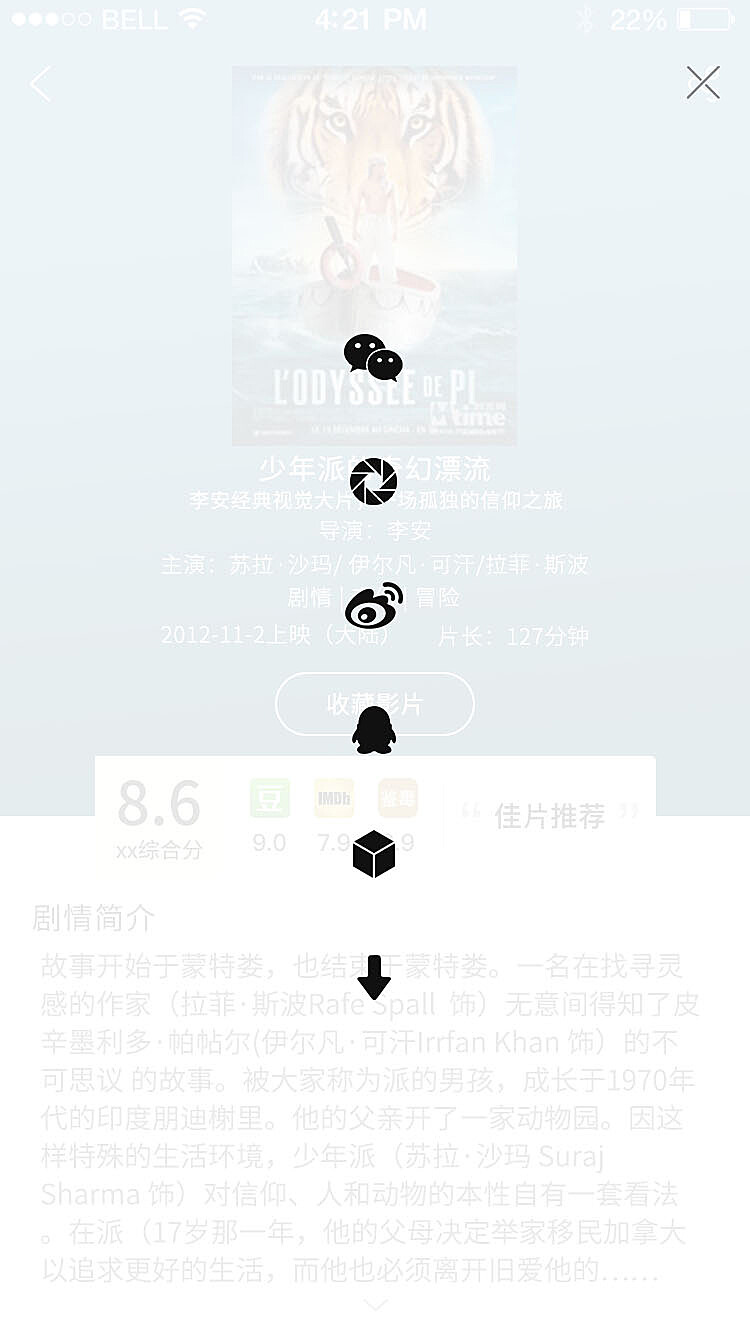Share to WeChat
Screen dimensions: 750x1334
pyautogui.click(x=373, y=358)
